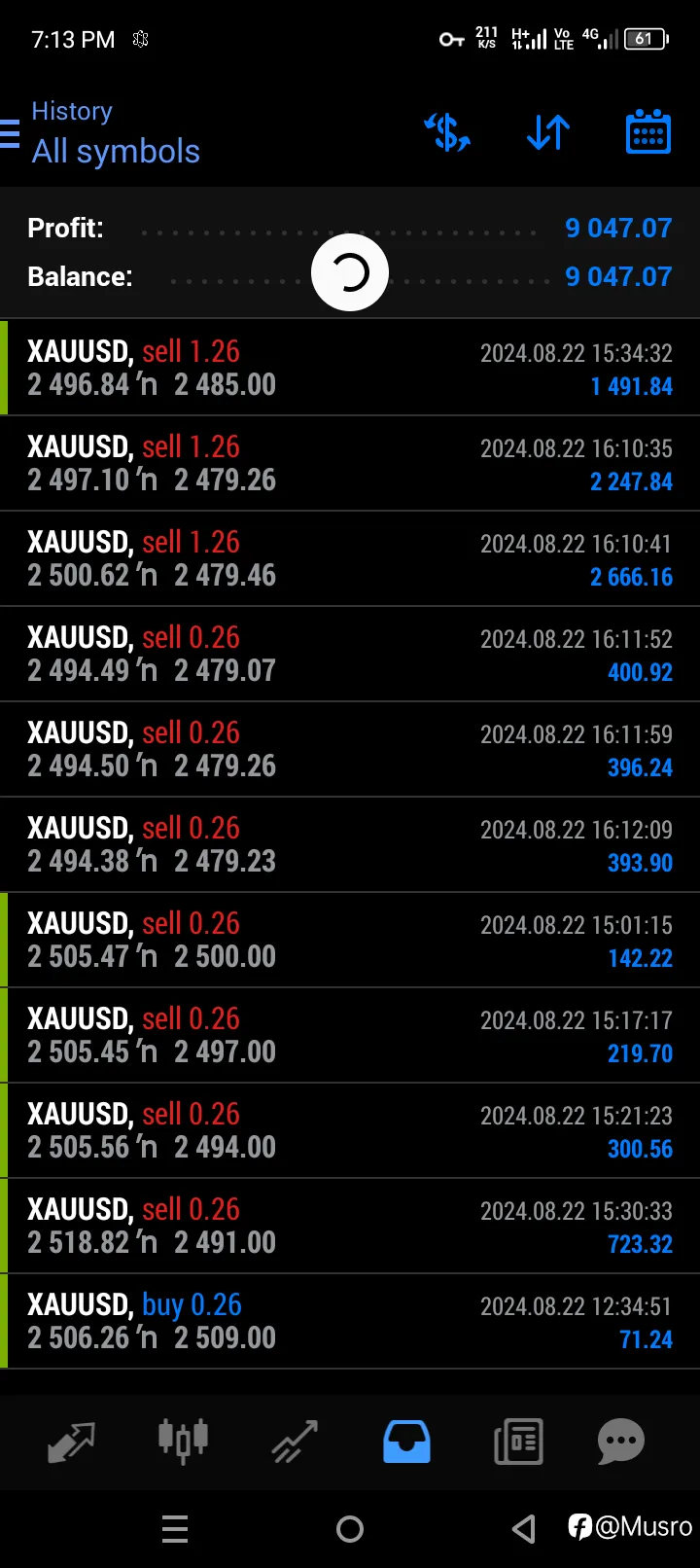Tap the system back button
700x1568 pixels.
tap(524, 1529)
